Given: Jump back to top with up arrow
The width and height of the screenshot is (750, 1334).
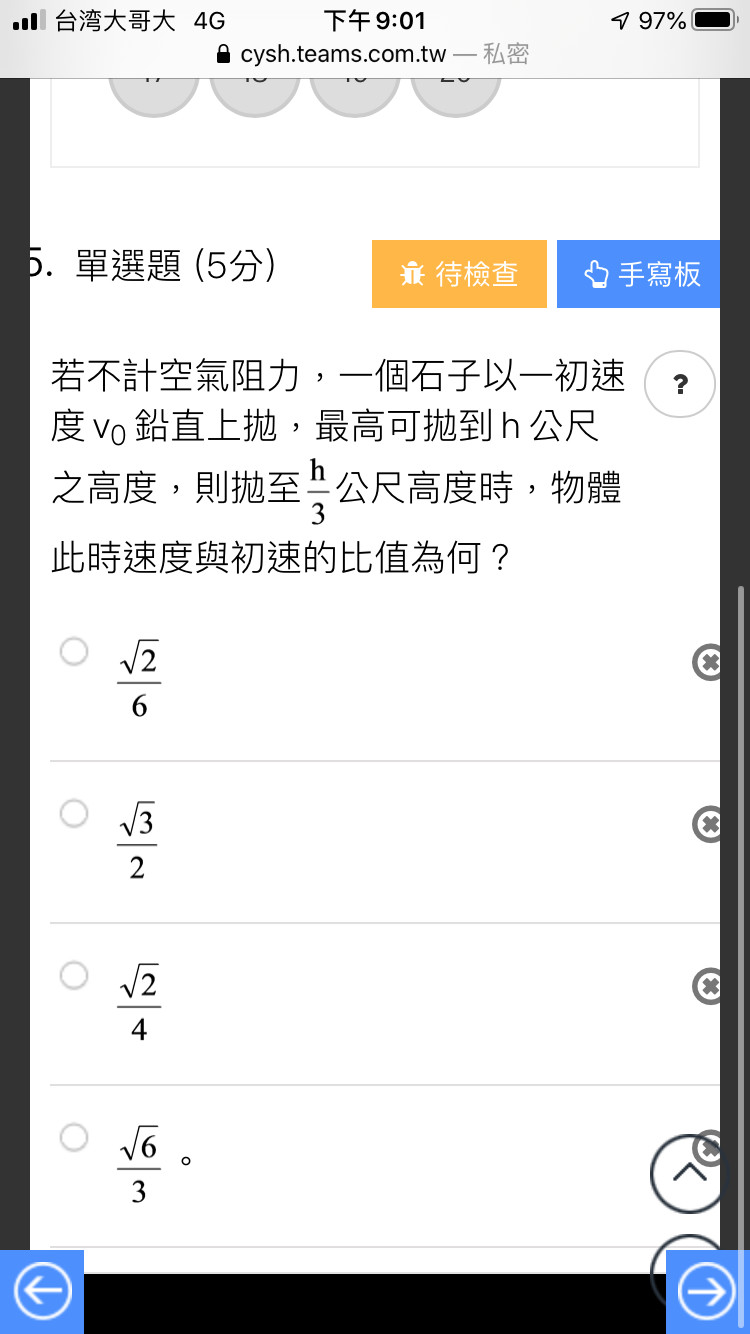Looking at the screenshot, I should pyautogui.click(x=689, y=1174).
